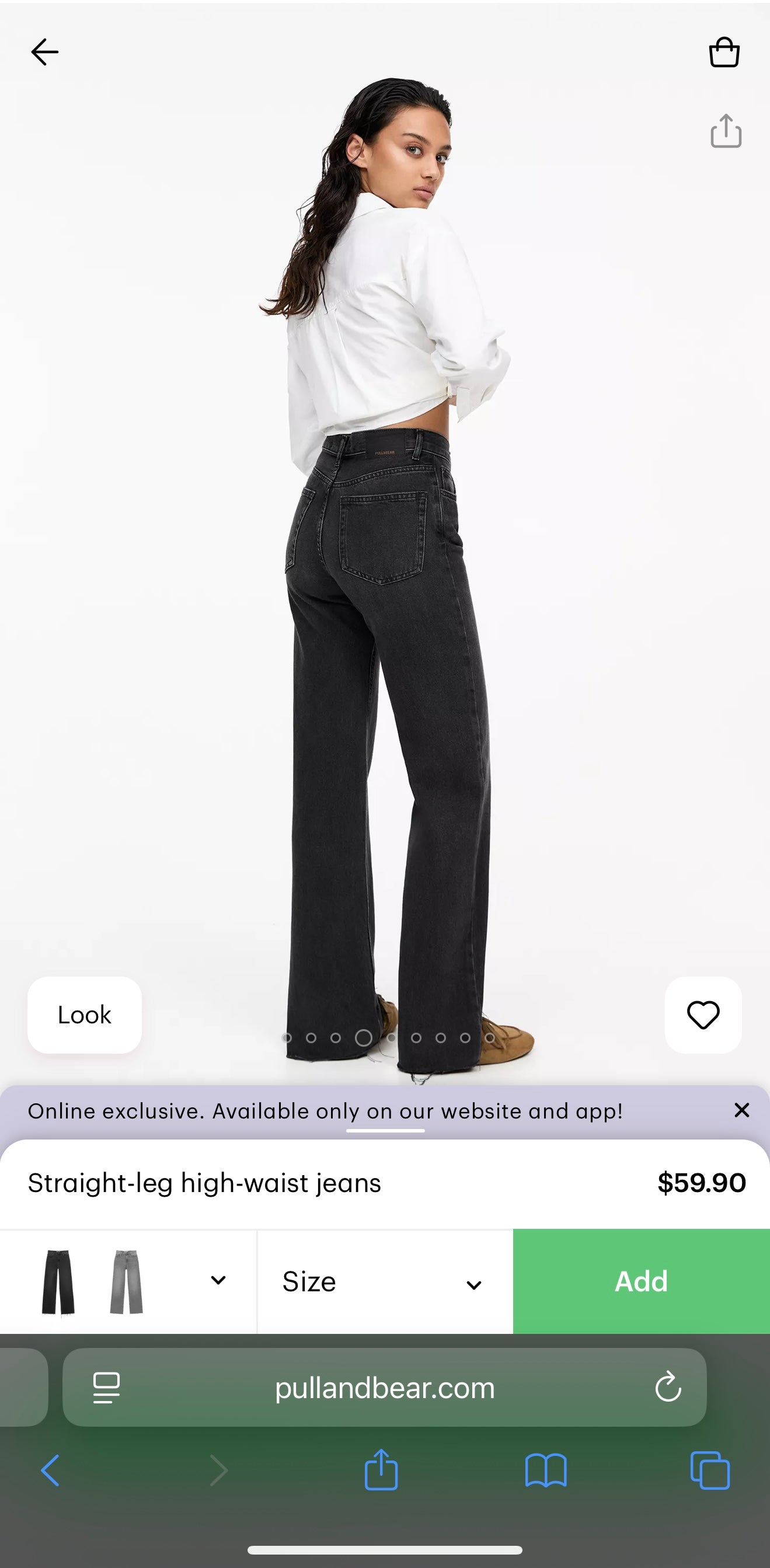Dismiss the online exclusive banner
Screen dimensions: 770x1568
(741, 1110)
